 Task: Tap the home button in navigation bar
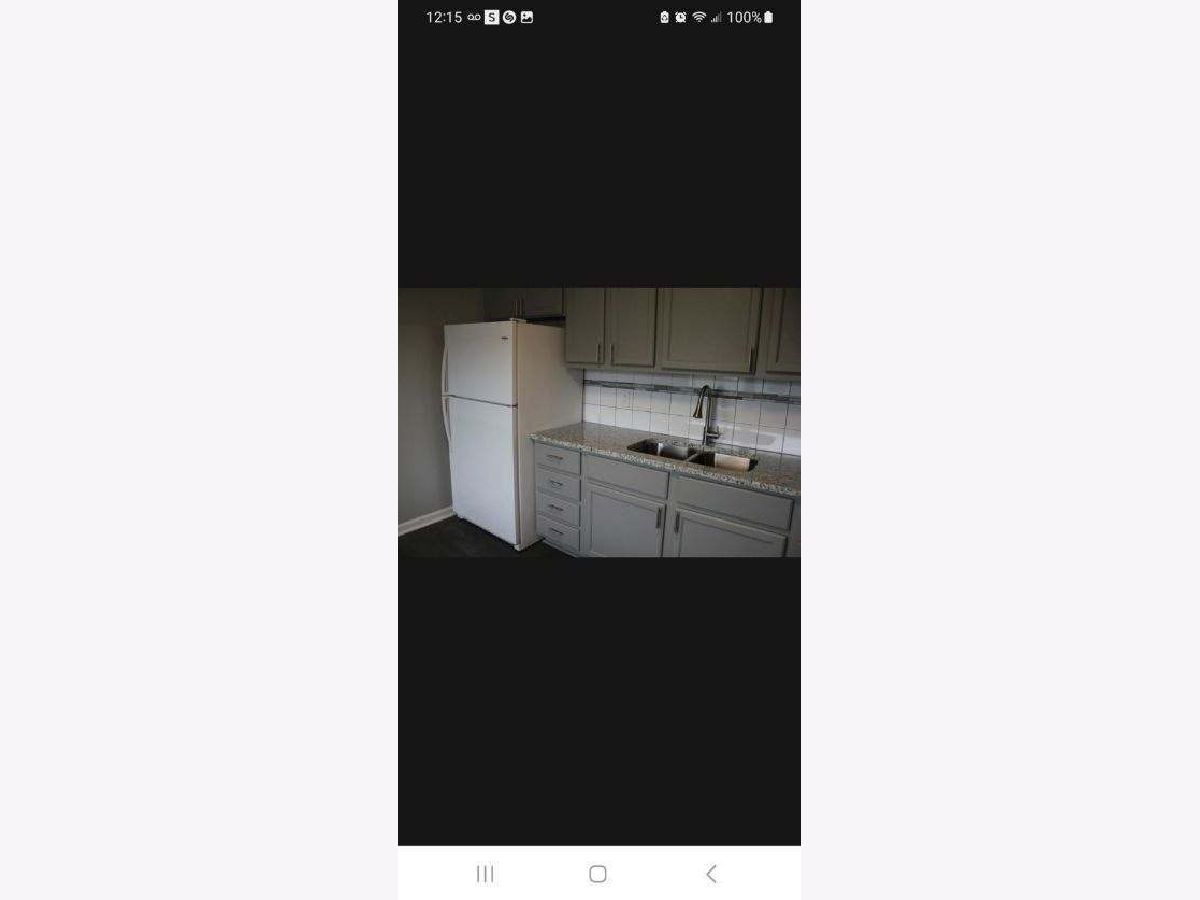[x=598, y=874]
